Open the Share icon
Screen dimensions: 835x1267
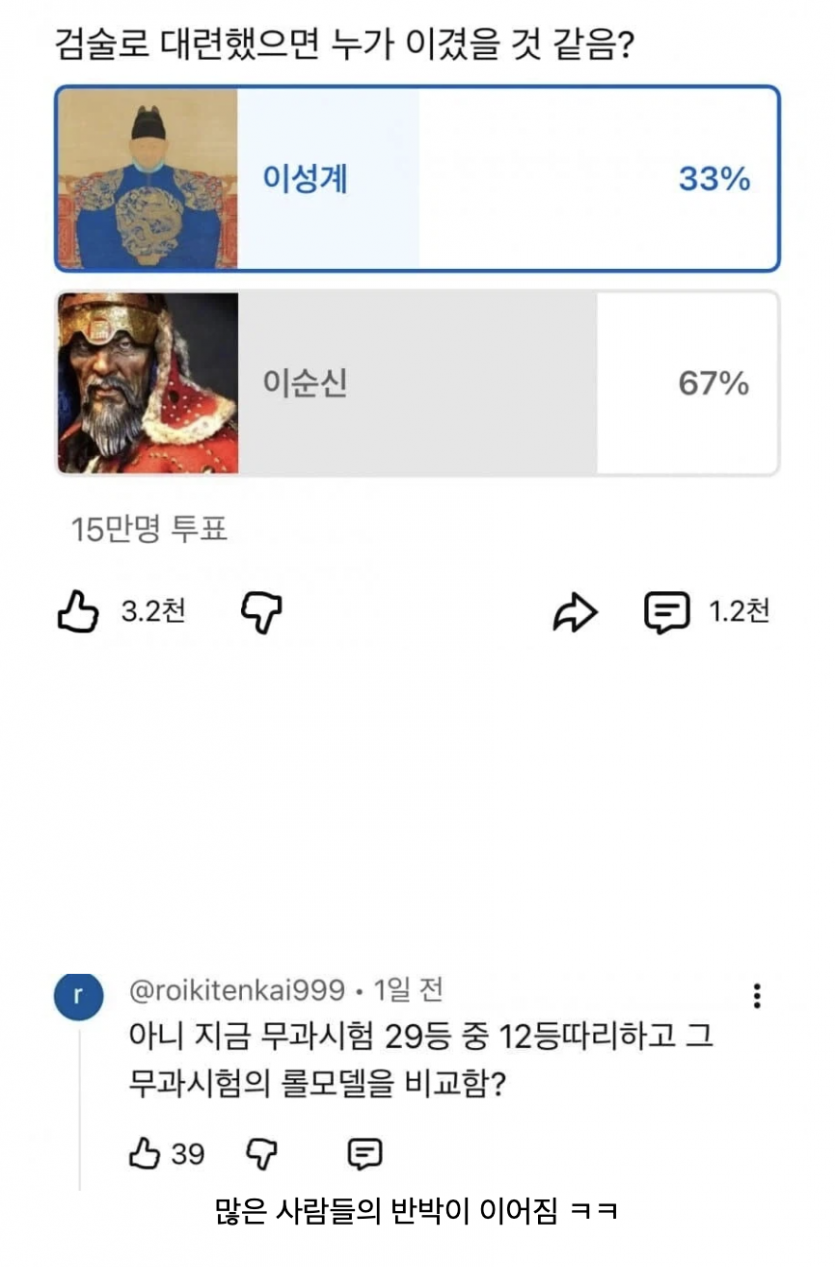(575, 610)
